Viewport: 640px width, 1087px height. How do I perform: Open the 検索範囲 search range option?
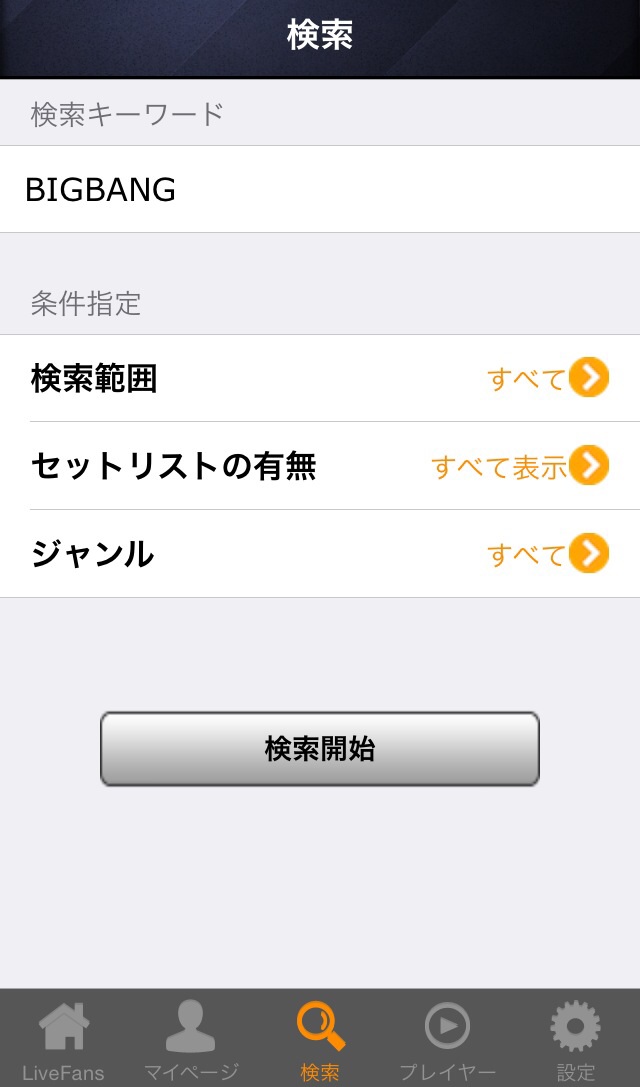tap(320, 379)
